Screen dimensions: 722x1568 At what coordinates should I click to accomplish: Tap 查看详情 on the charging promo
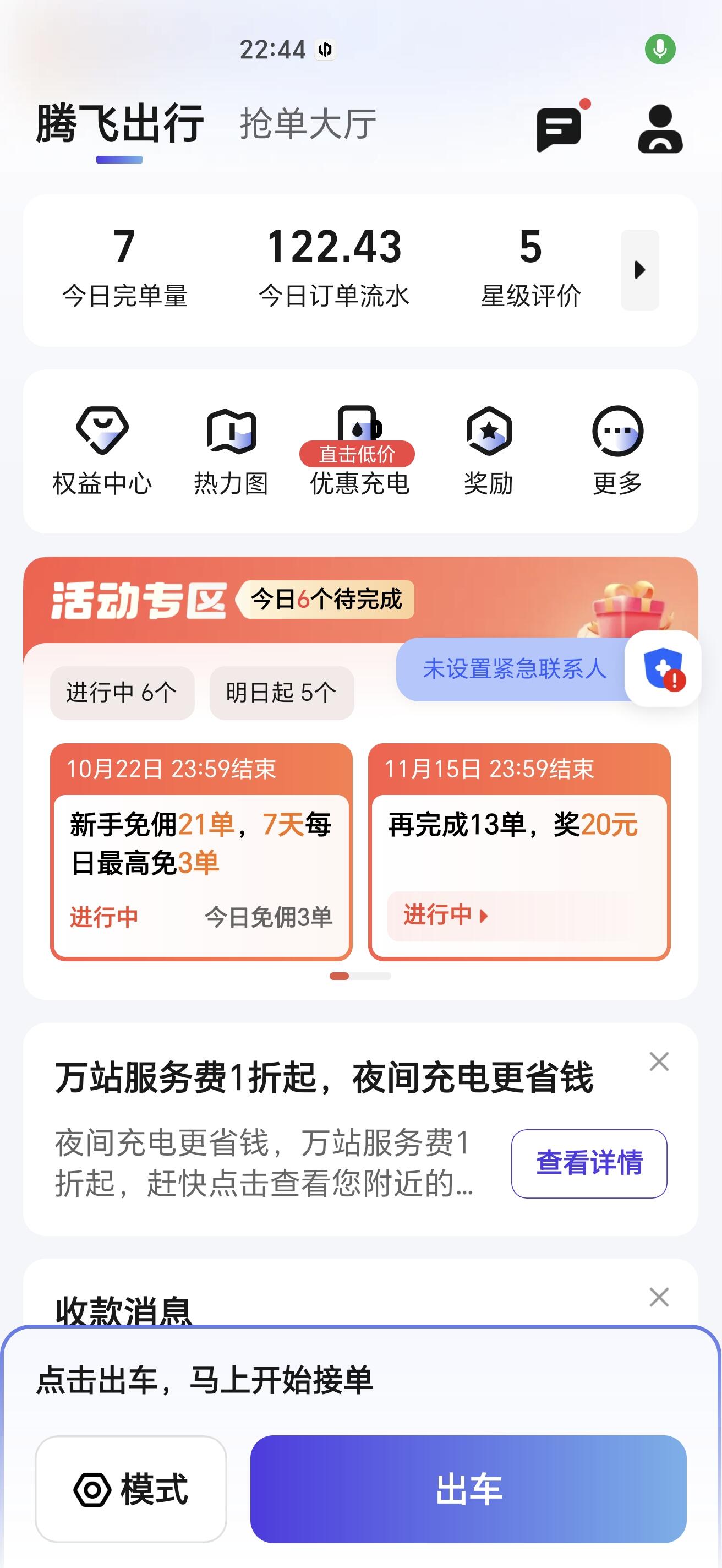[589, 1163]
